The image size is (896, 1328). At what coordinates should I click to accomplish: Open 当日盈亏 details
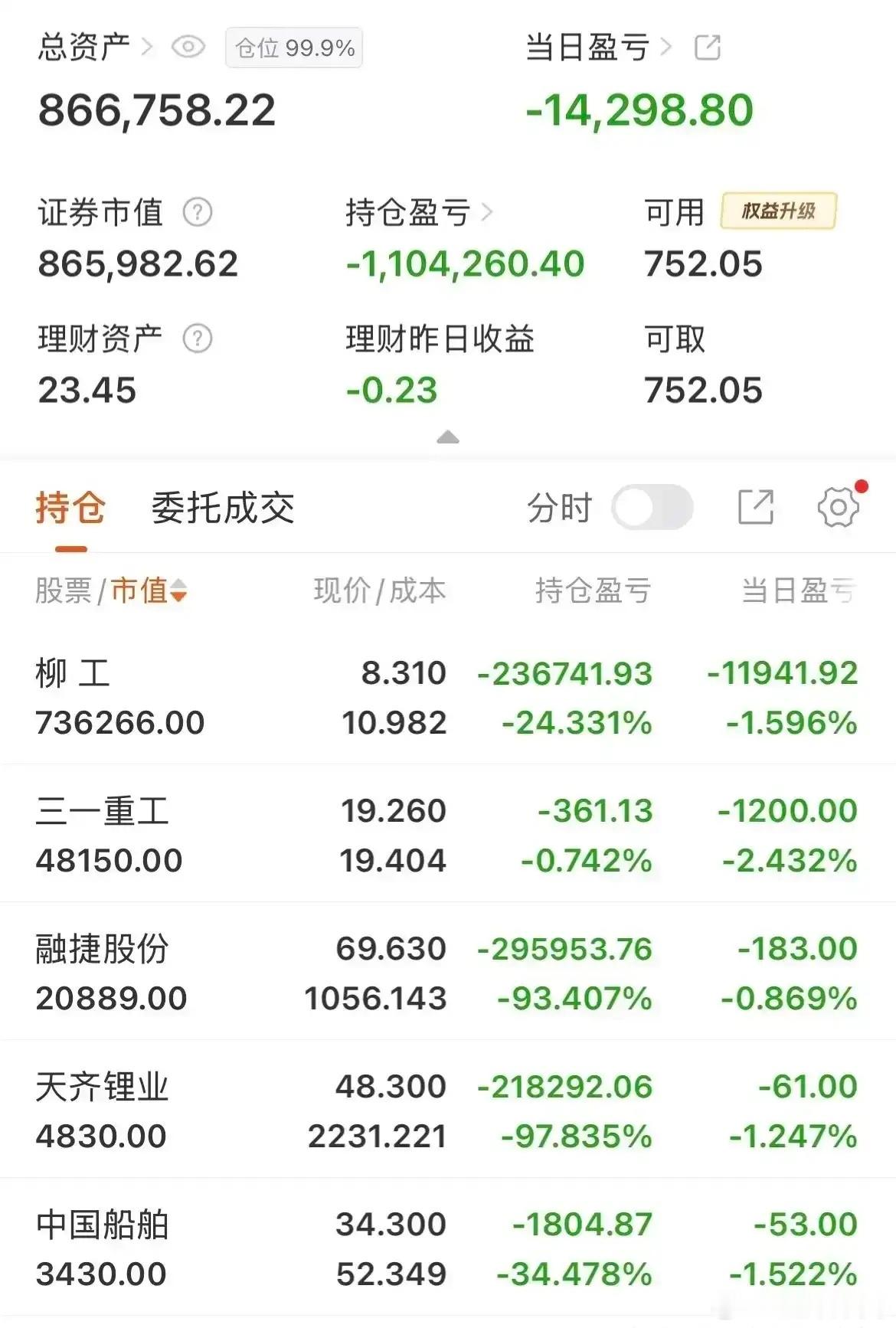point(599,47)
